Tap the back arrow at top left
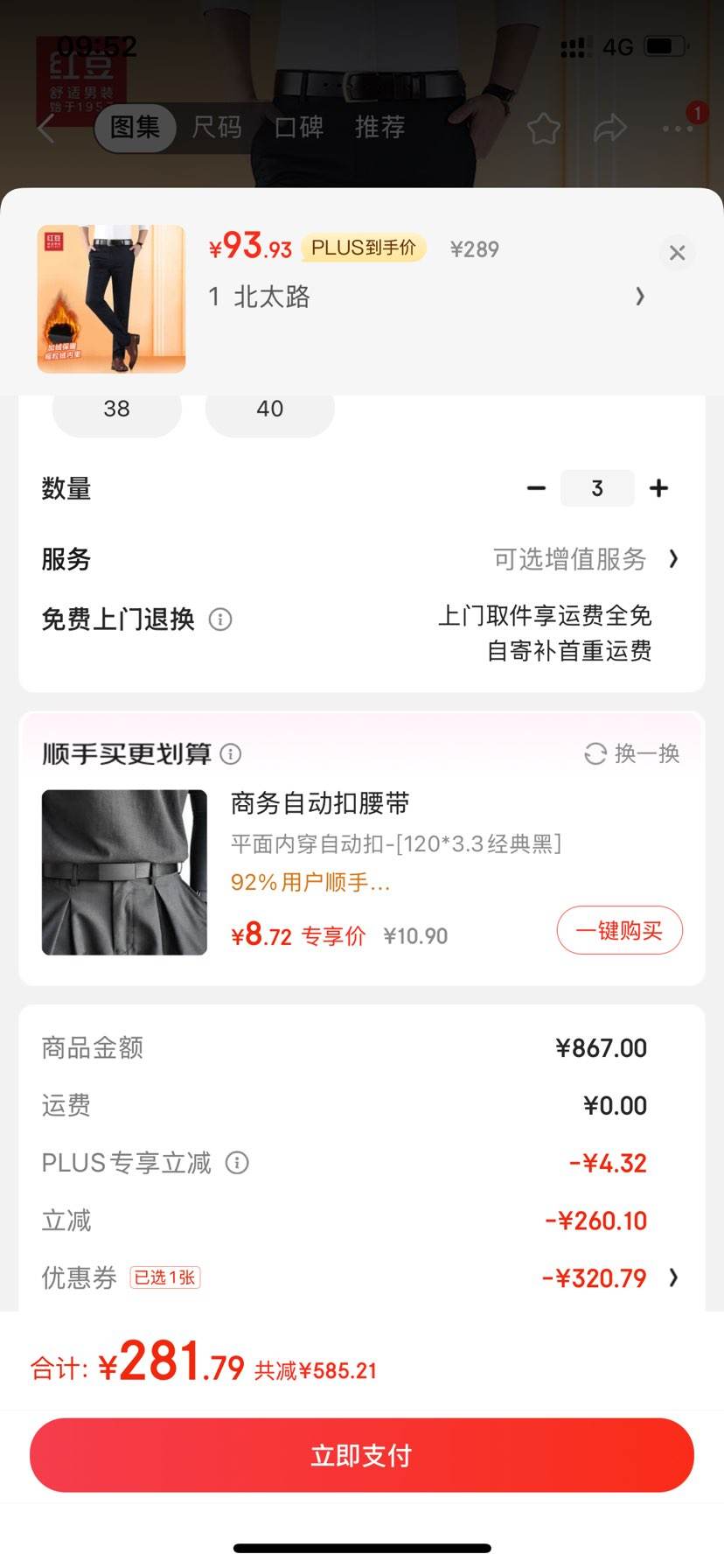Viewport: 724px width, 1568px height. pos(45,127)
